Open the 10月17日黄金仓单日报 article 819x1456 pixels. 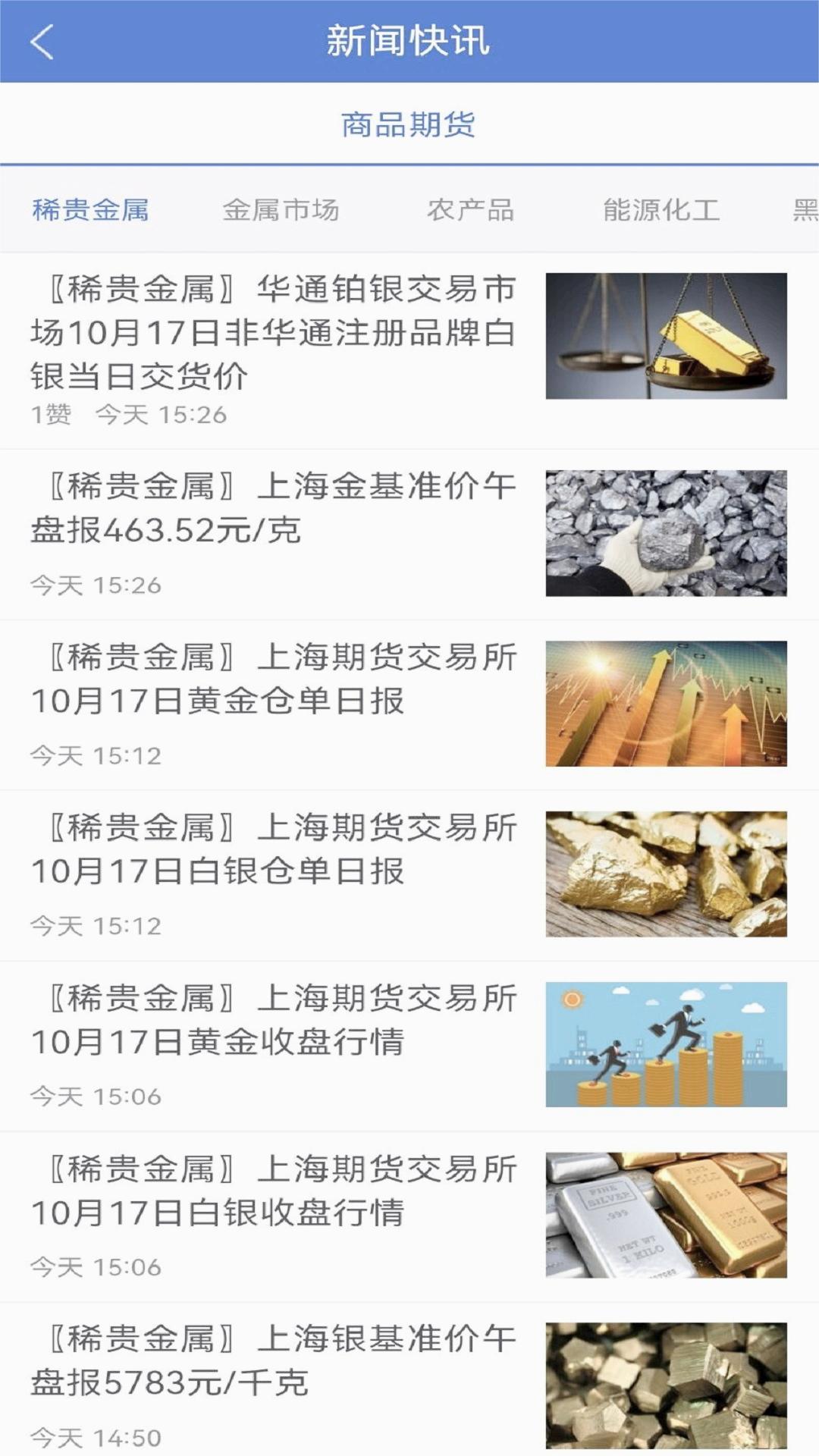tap(409, 705)
